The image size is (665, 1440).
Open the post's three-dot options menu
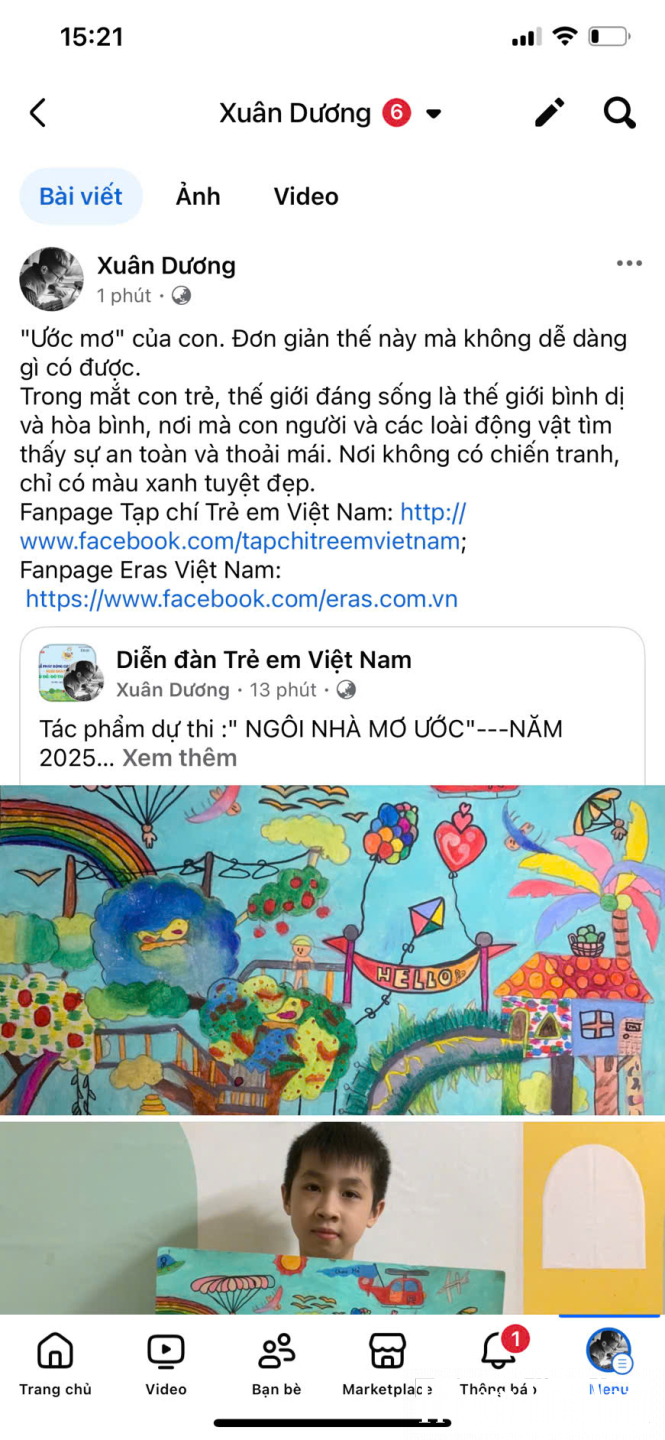[629, 264]
